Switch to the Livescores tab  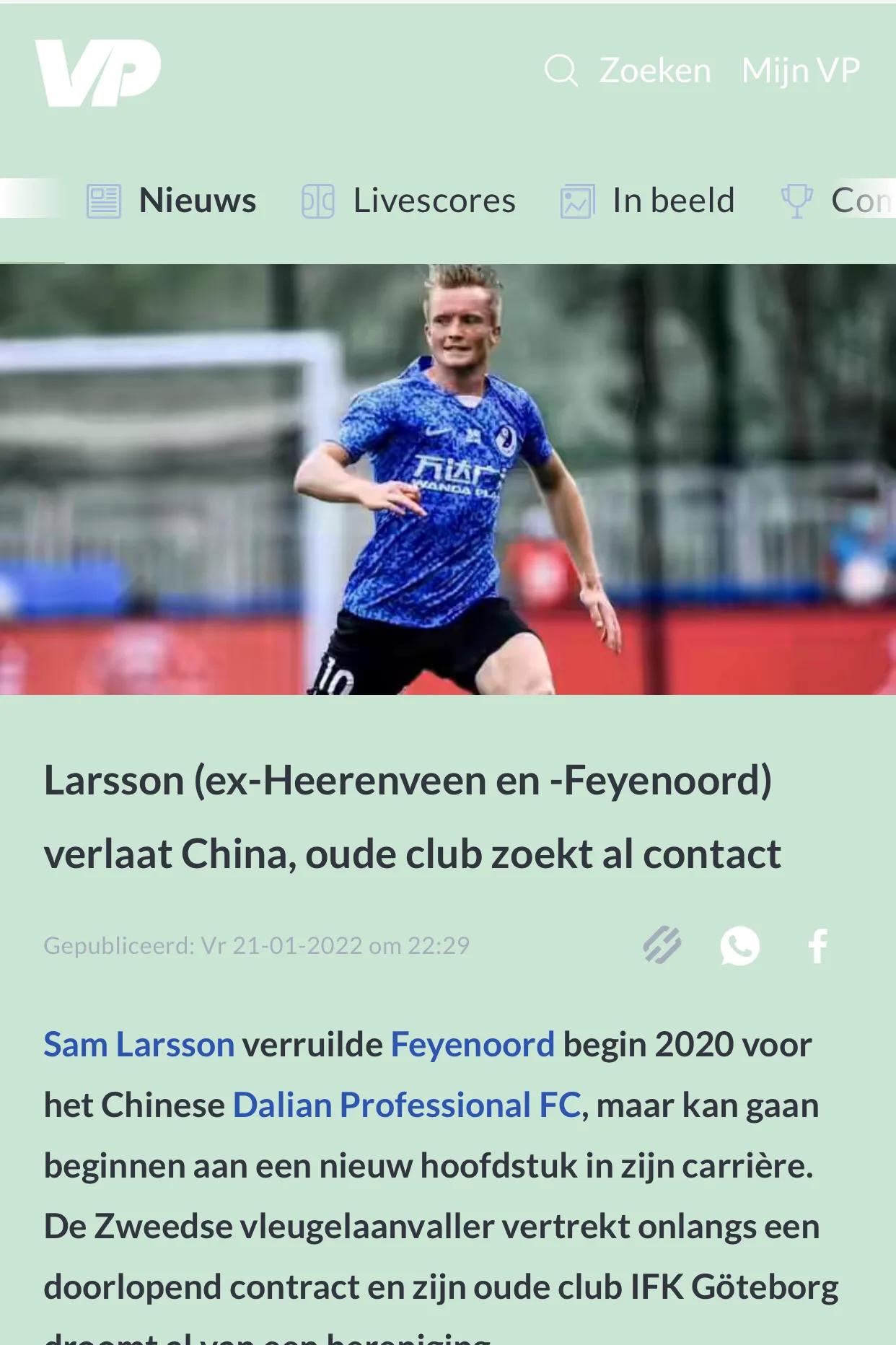point(409,201)
